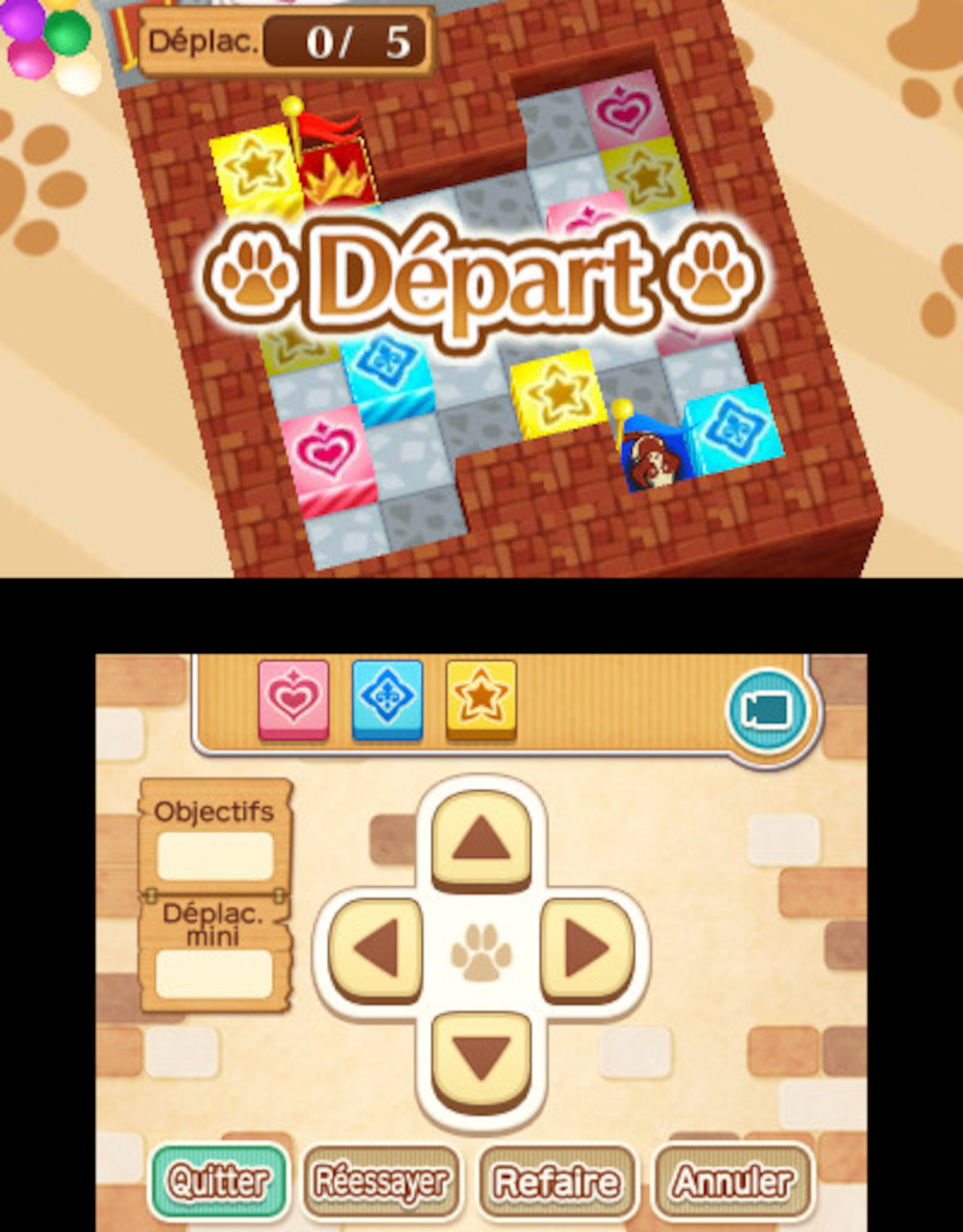Move right with the right arrow
The height and width of the screenshot is (1232, 963).
pos(588,949)
